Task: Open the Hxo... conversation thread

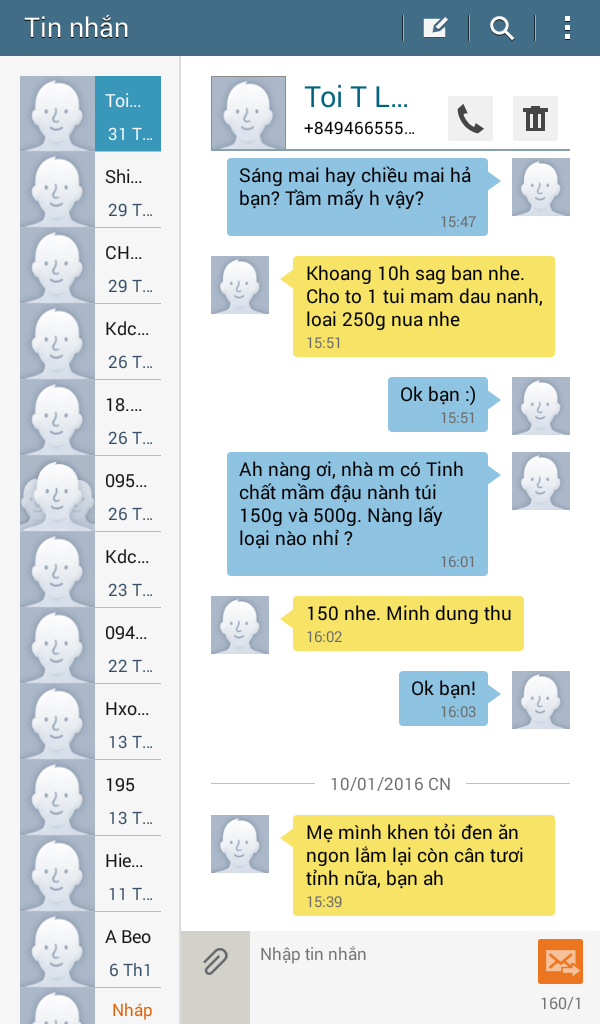Action: pos(90,722)
